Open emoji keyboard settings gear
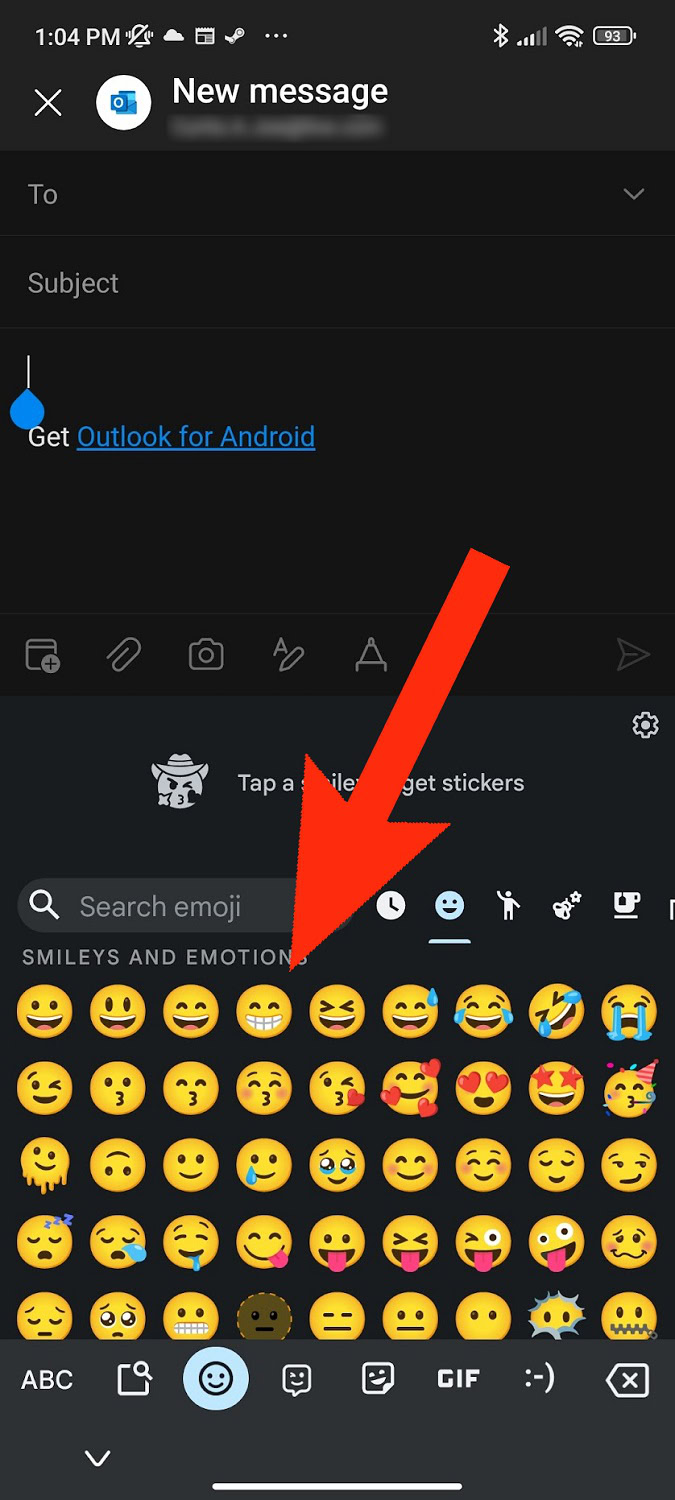 [646, 725]
